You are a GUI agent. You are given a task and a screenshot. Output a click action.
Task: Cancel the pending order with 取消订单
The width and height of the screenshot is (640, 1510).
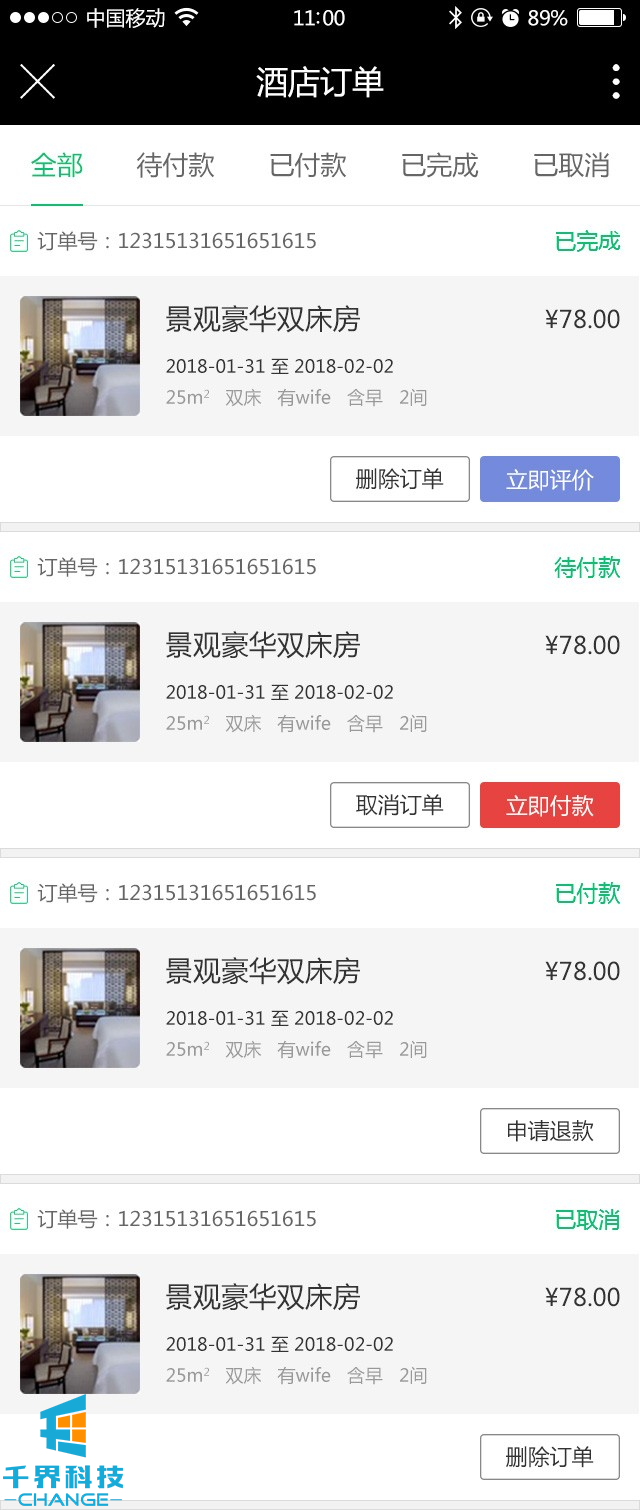[399, 805]
